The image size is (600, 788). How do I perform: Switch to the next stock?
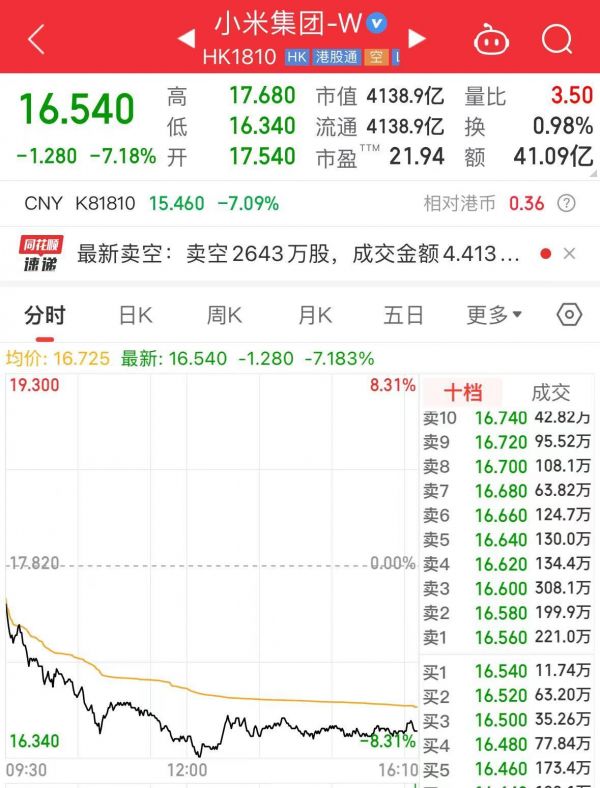(x=417, y=39)
